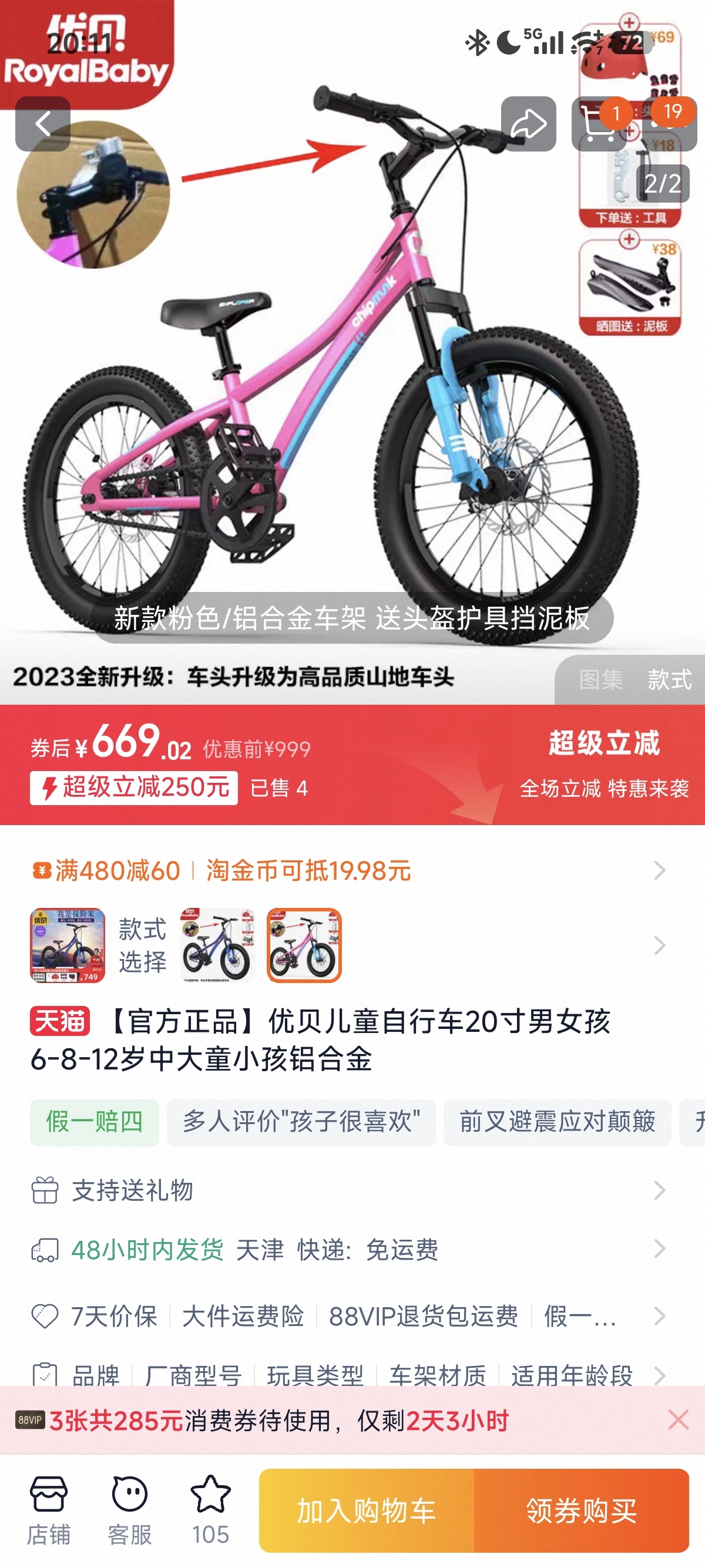The height and width of the screenshot is (1568, 705).
Task: Switch to the 图集 gallery tab
Action: click(600, 679)
